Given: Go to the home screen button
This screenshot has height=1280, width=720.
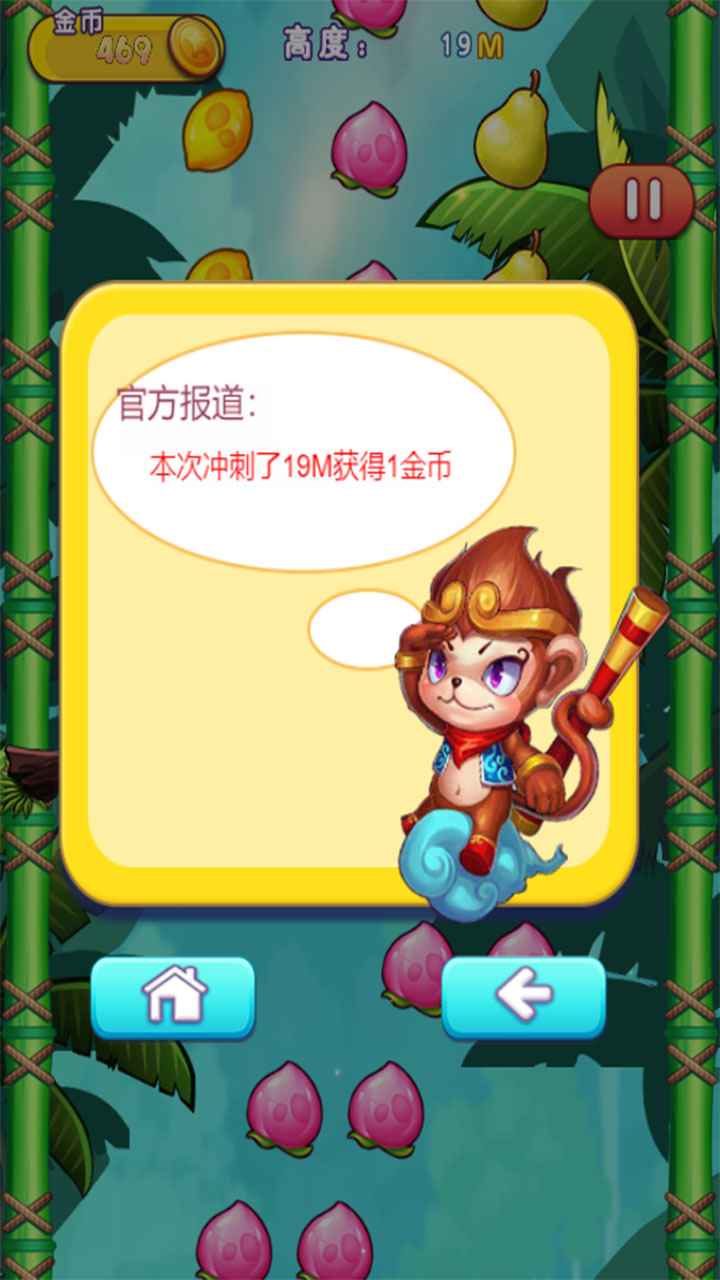Looking at the screenshot, I should [x=173, y=997].
